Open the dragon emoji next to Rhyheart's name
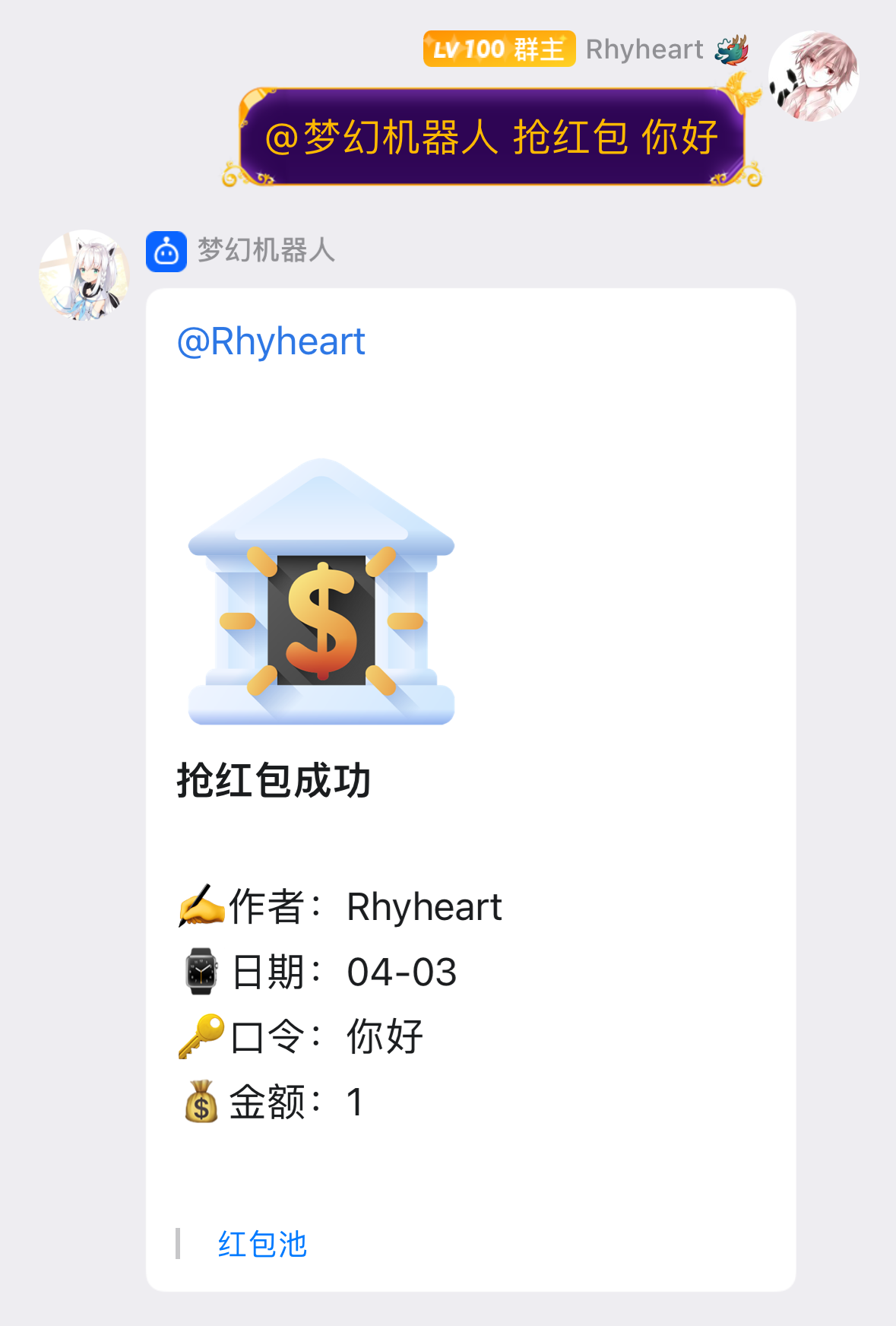The width and height of the screenshot is (896, 1326). [x=732, y=49]
